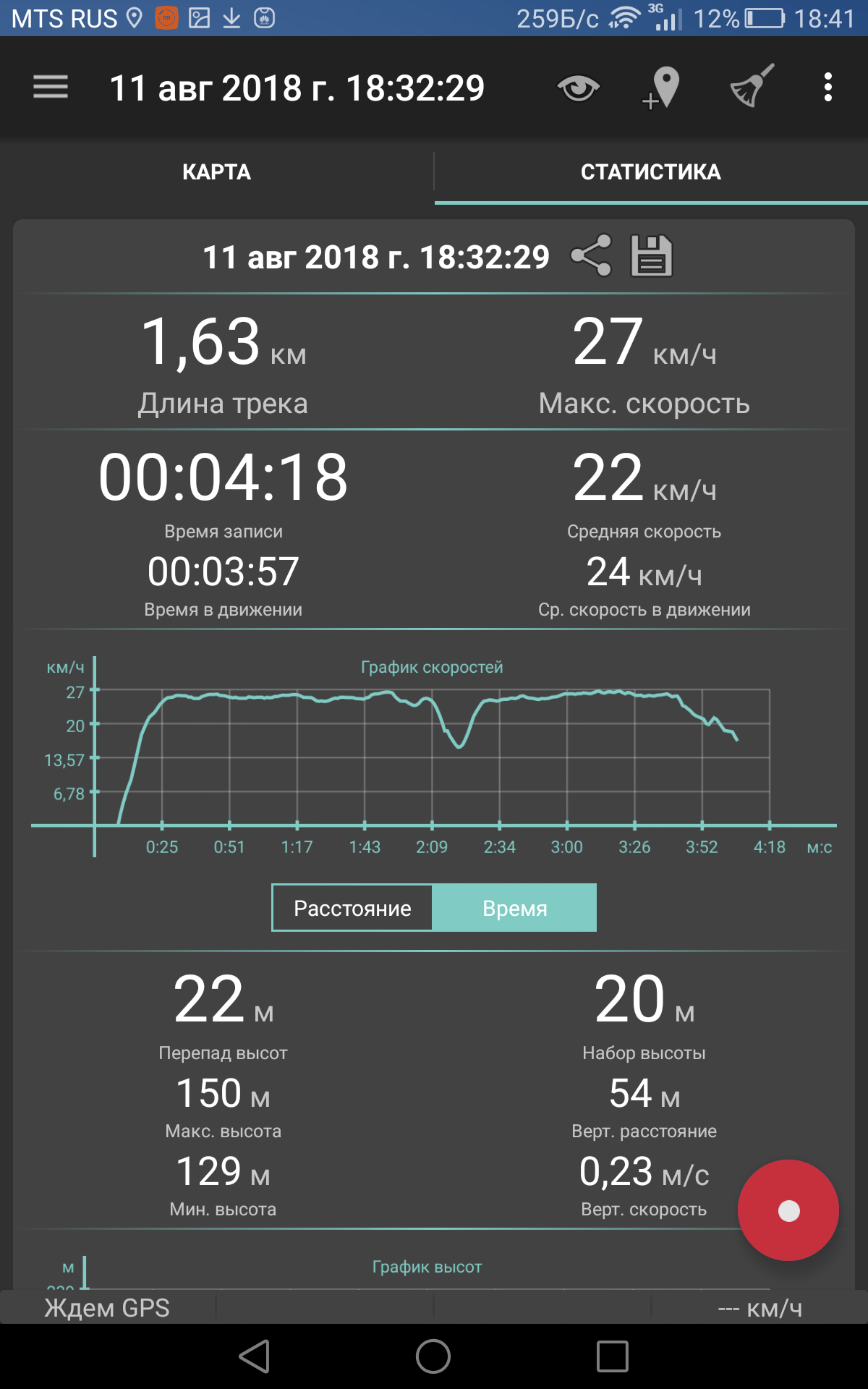
Task: Tap the eye visibility icon
Action: click(579, 88)
